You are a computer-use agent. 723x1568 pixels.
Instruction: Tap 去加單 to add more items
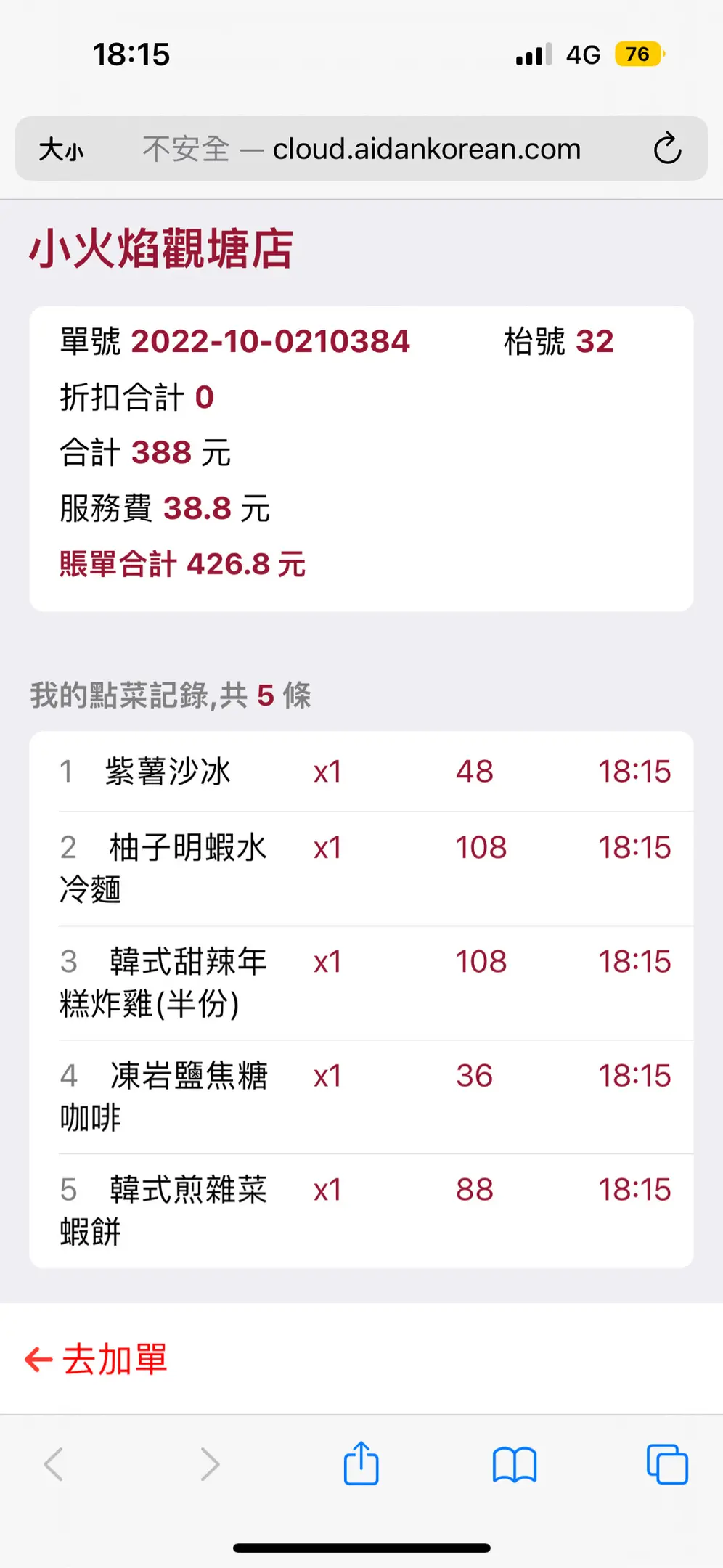pos(96,1359)
